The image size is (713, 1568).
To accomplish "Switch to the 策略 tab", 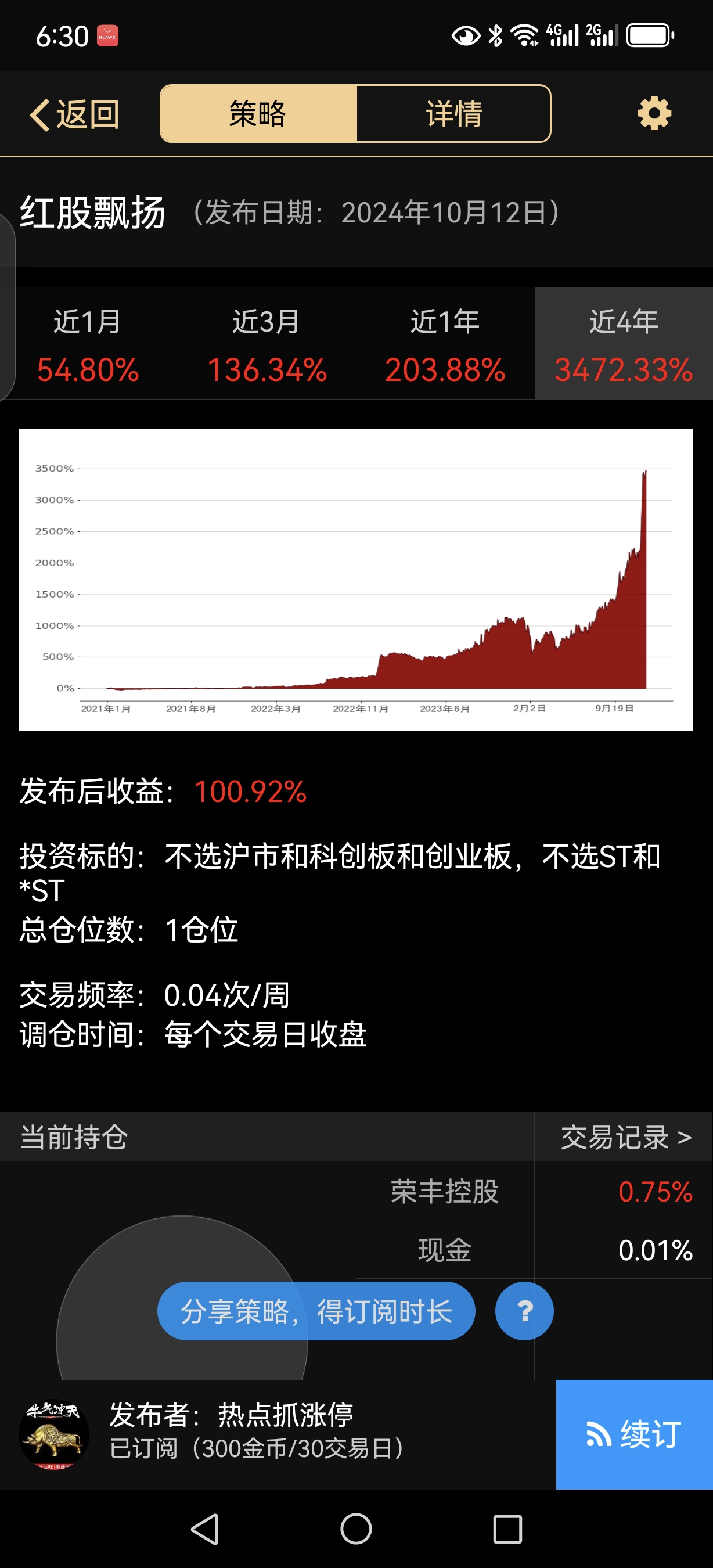I will tap(258, 114).
